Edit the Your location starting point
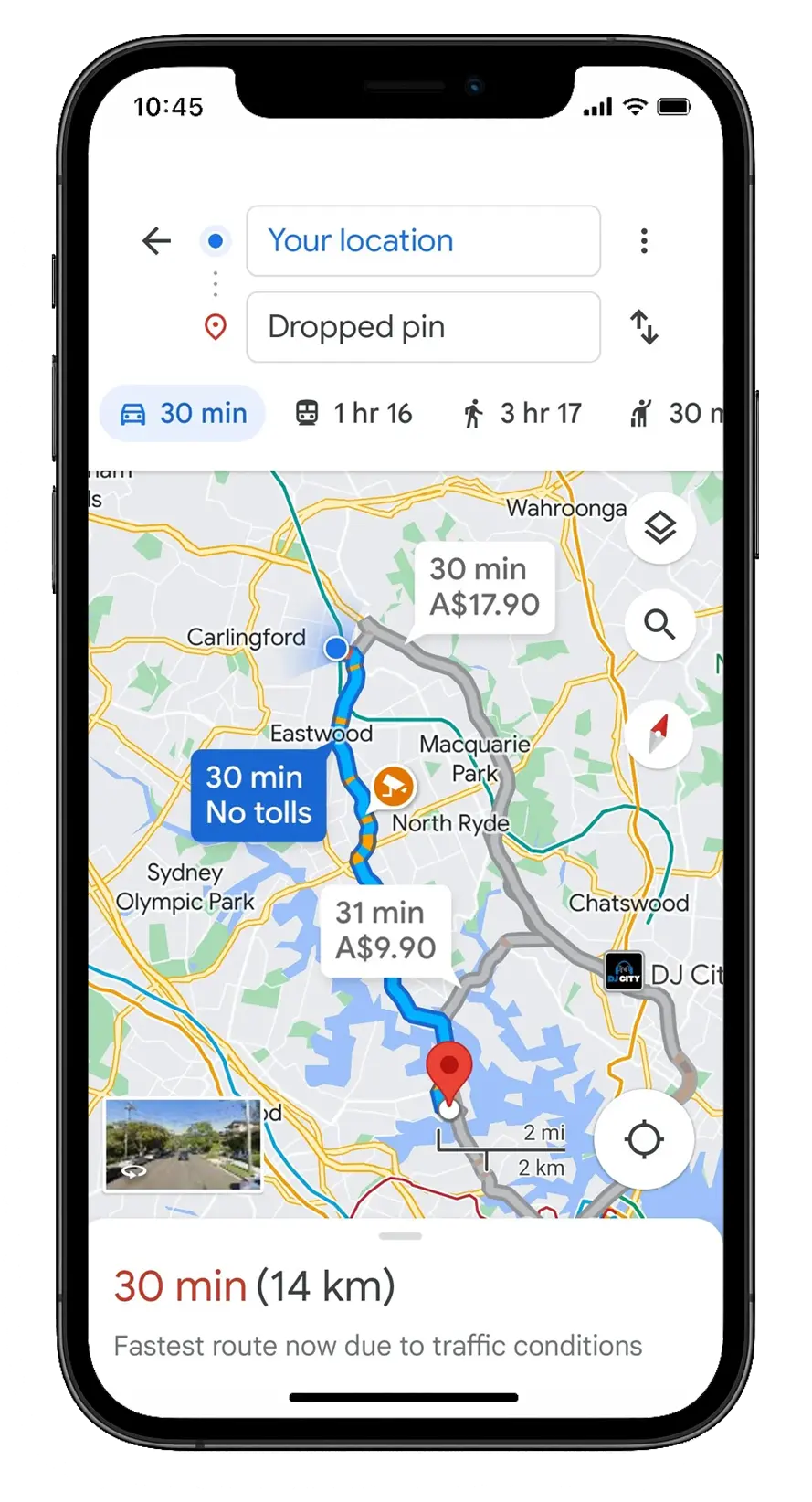Image resolution: width=812 pixels, height=1502 pixels. (x=423, y=241)
